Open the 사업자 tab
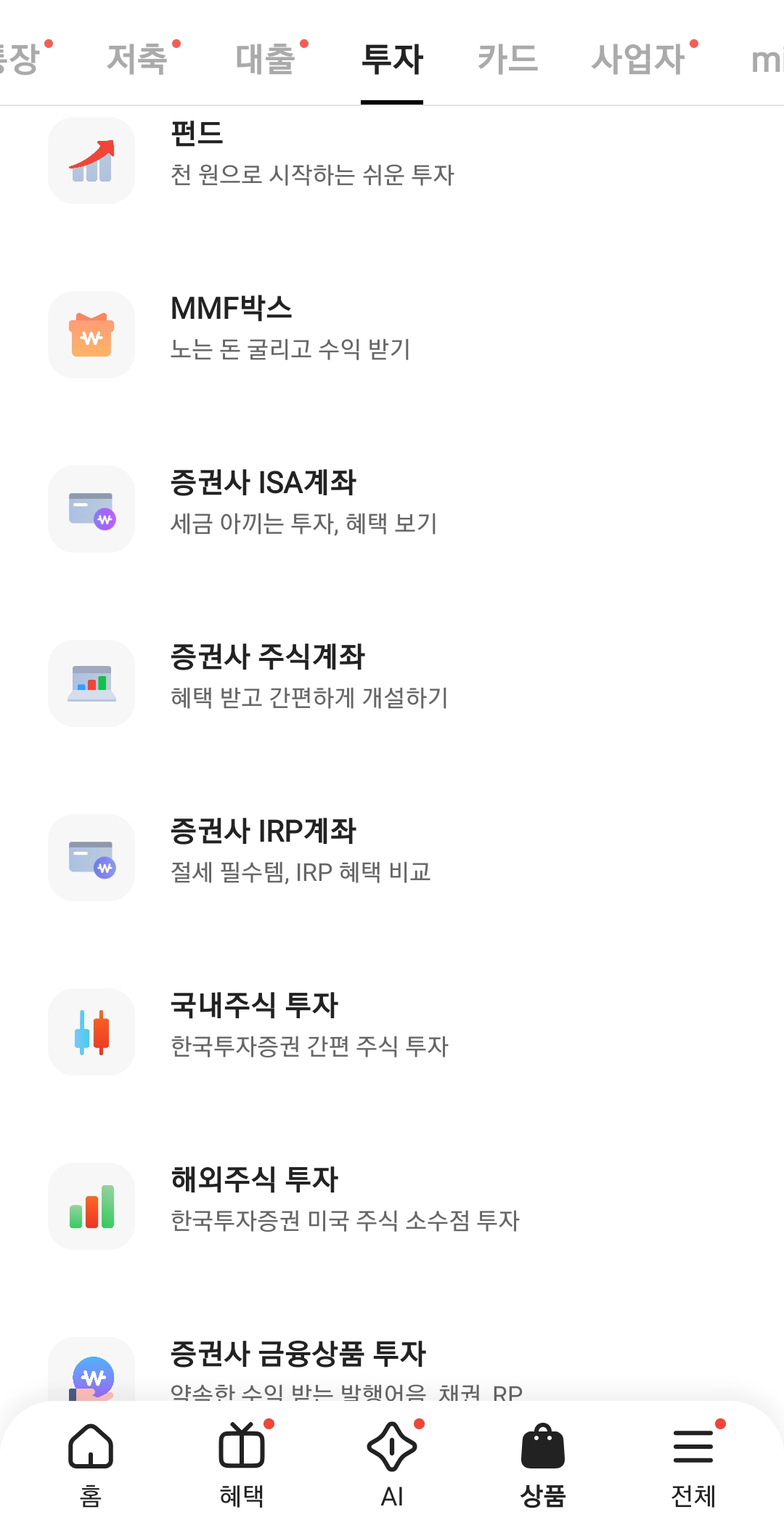Image resolution: width=784 pixels, height=1536 pixels. 638,60
